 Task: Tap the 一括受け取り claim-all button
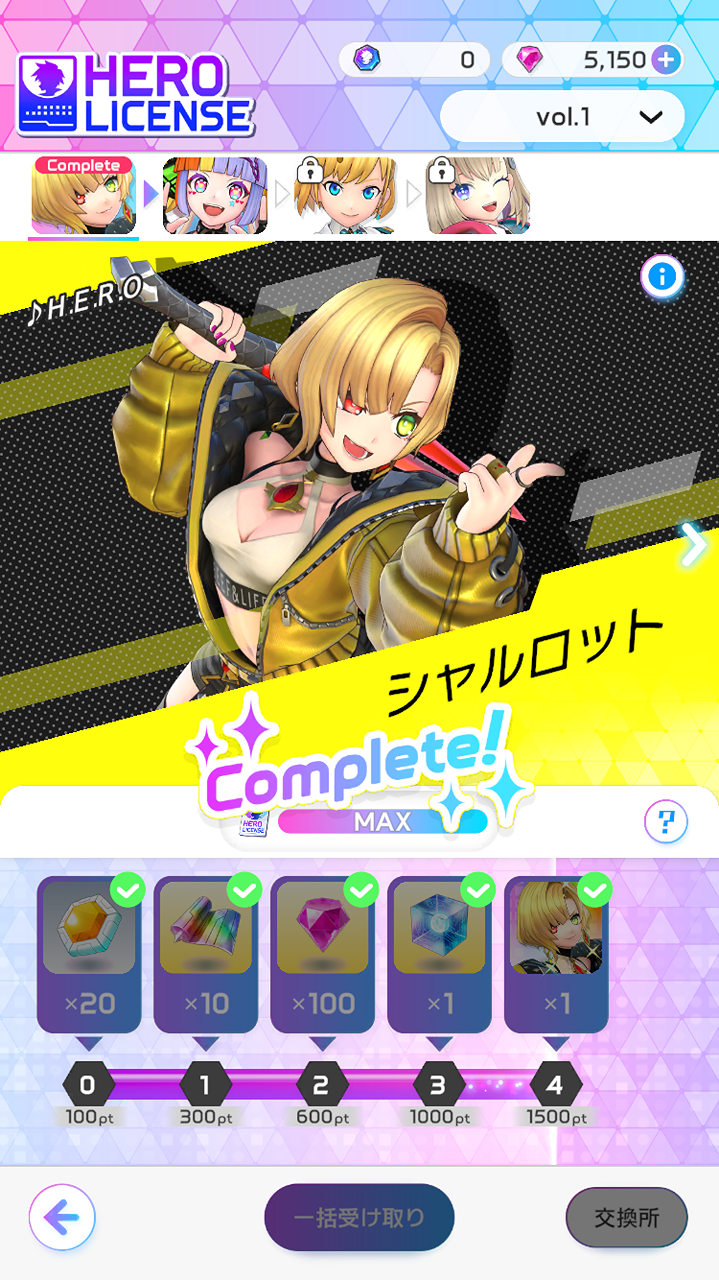point(359,1218)
